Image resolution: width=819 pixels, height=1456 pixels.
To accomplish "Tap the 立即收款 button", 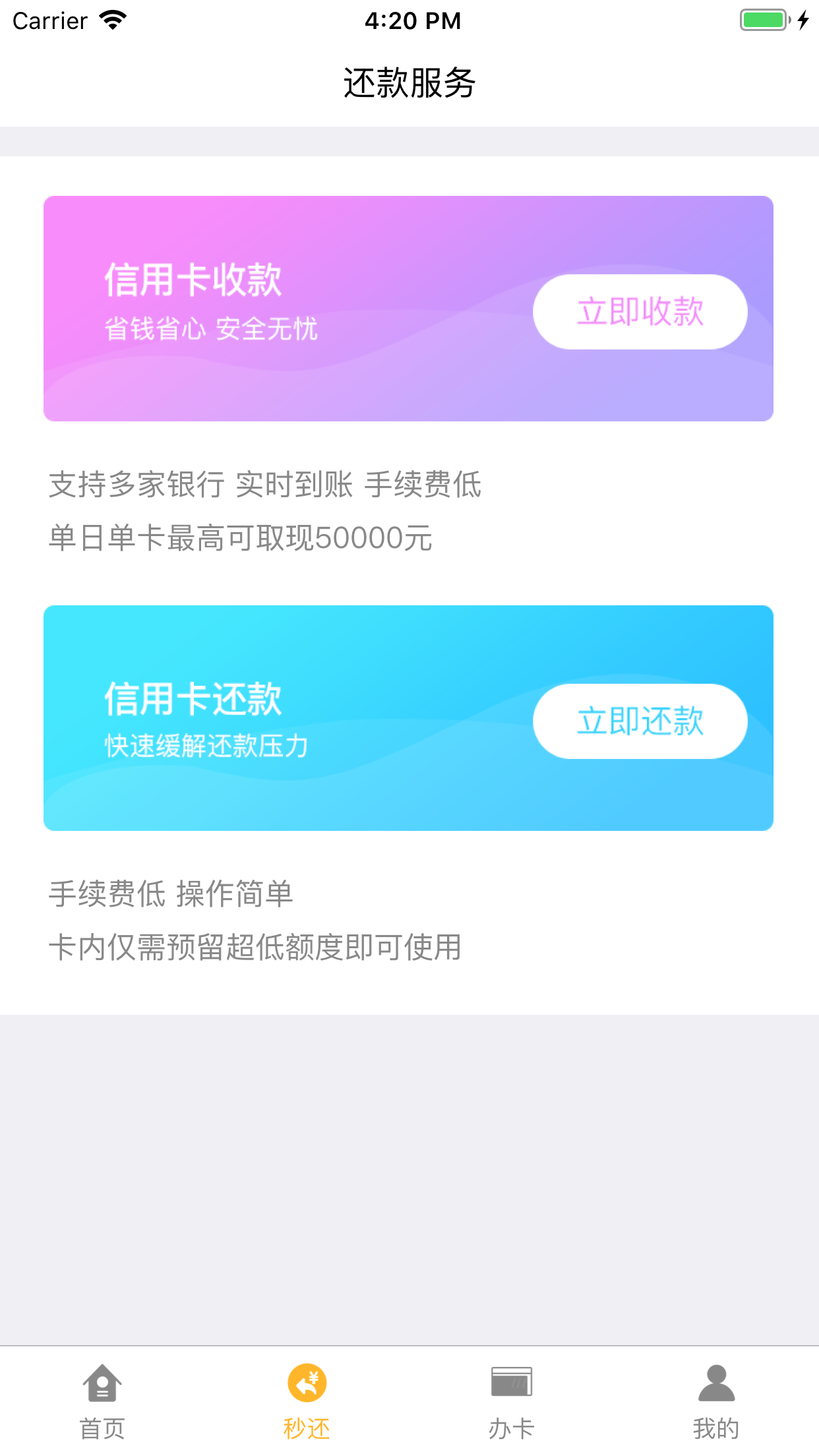I will tap(640, 312).
